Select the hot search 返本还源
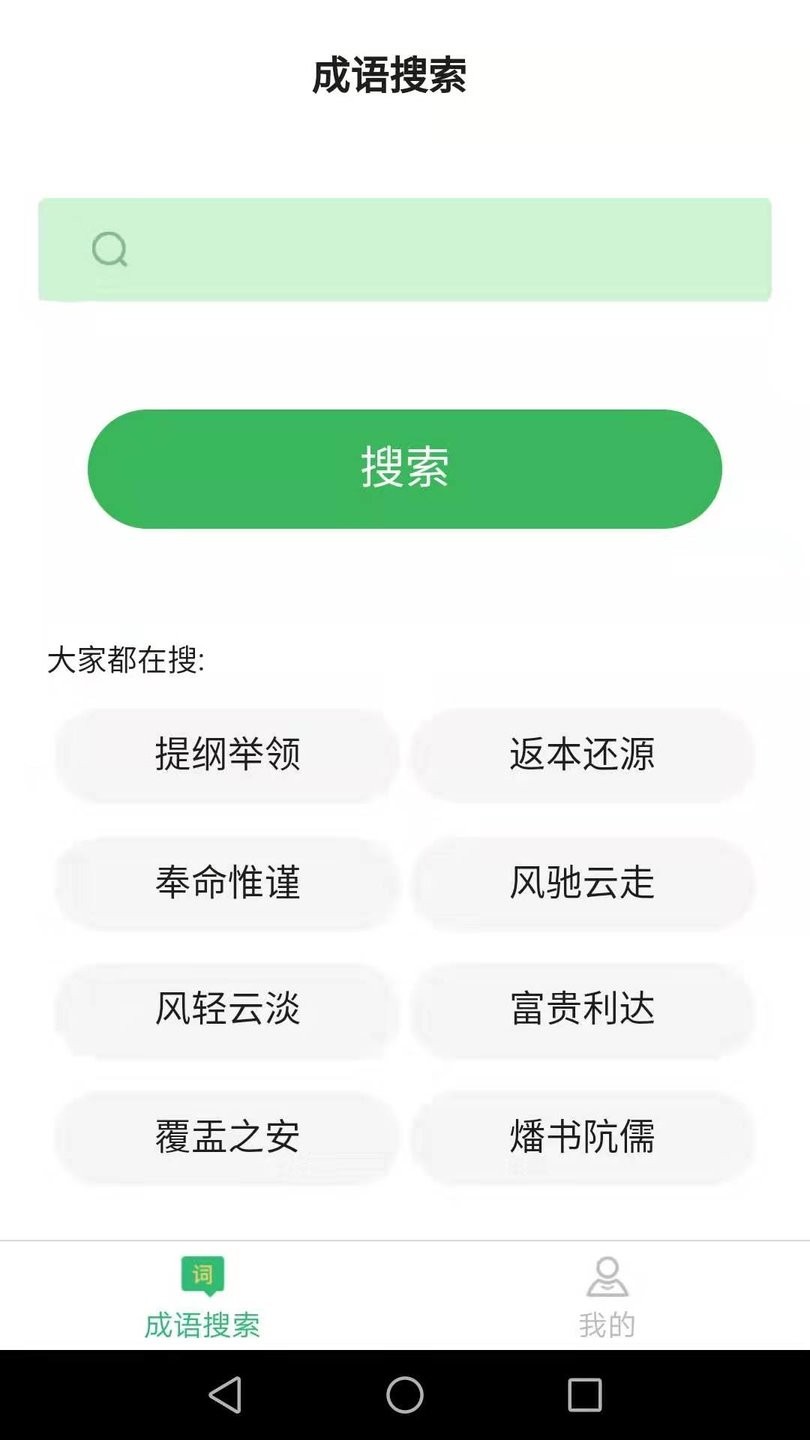The image size is (810, 1440). 582,755
